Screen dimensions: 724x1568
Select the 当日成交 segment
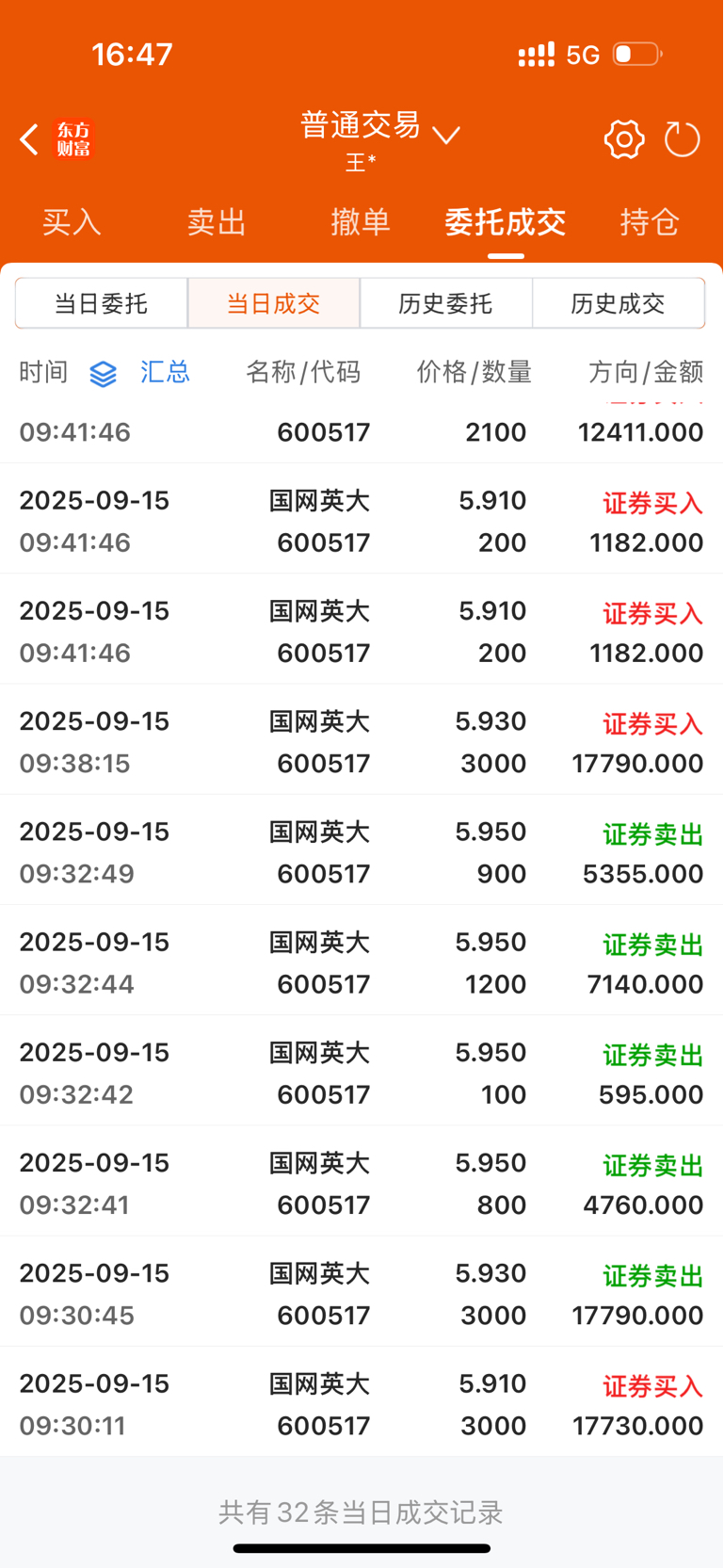pyautogui.click(x=274, y=303)
